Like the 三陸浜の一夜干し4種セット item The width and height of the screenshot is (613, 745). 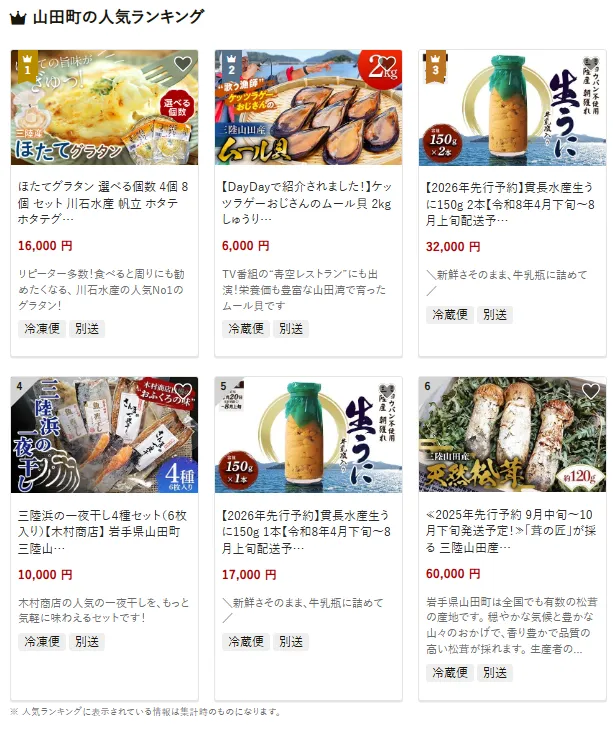(182, 392)
